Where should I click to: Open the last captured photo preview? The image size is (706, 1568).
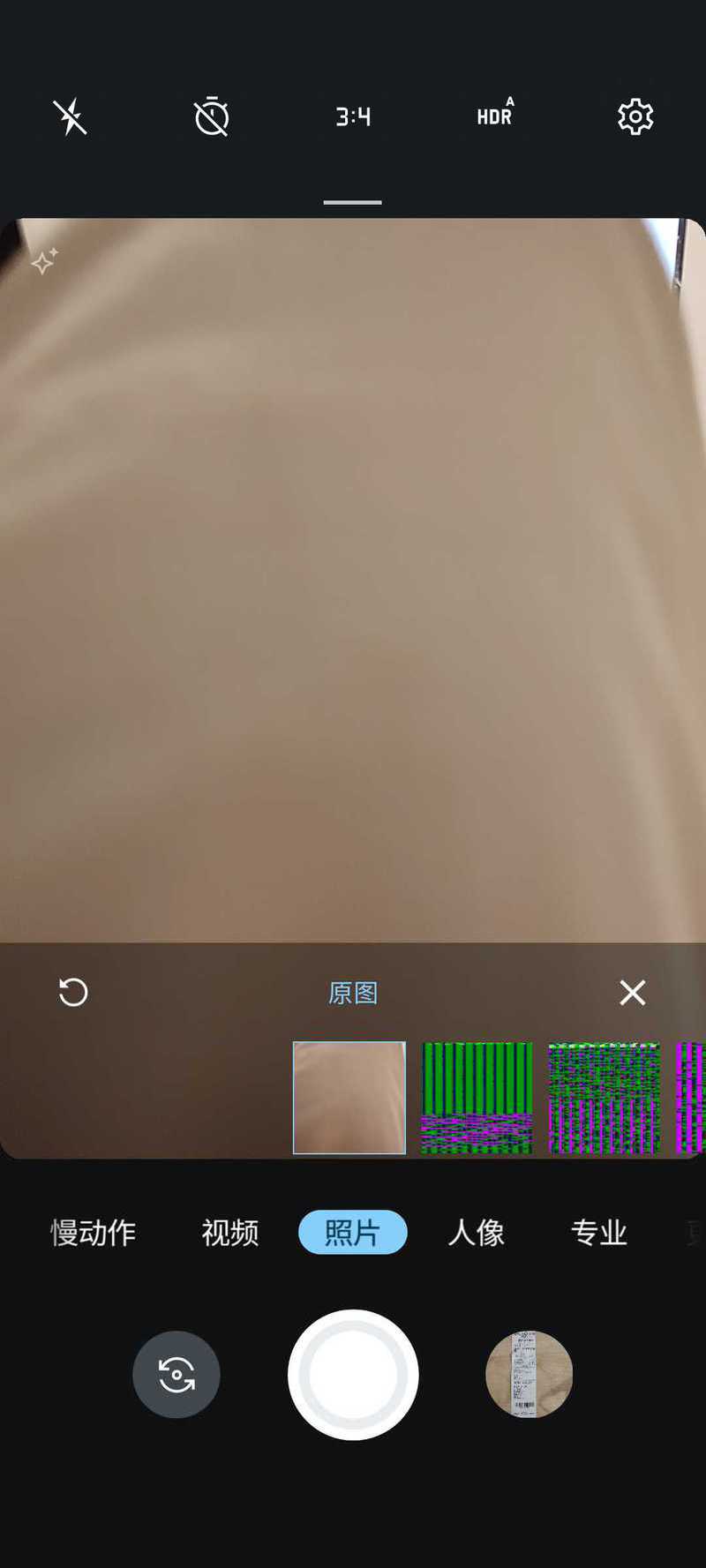529,1374
